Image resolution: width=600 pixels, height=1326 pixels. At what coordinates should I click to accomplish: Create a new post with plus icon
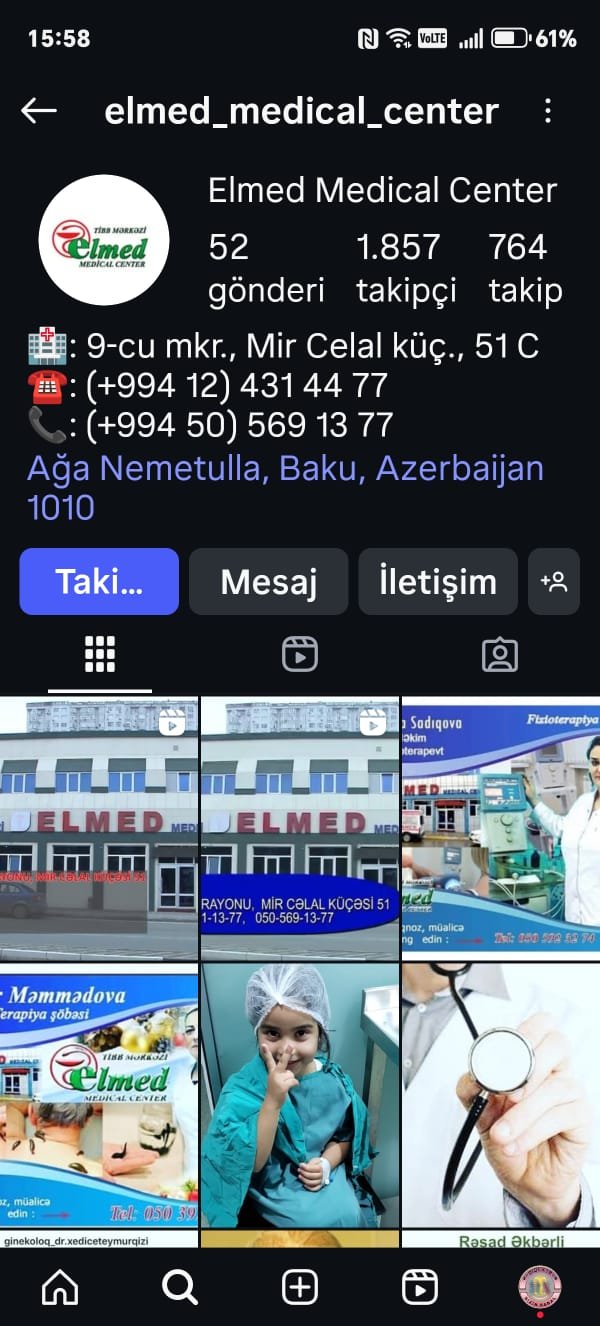(x=300, y=1287)
